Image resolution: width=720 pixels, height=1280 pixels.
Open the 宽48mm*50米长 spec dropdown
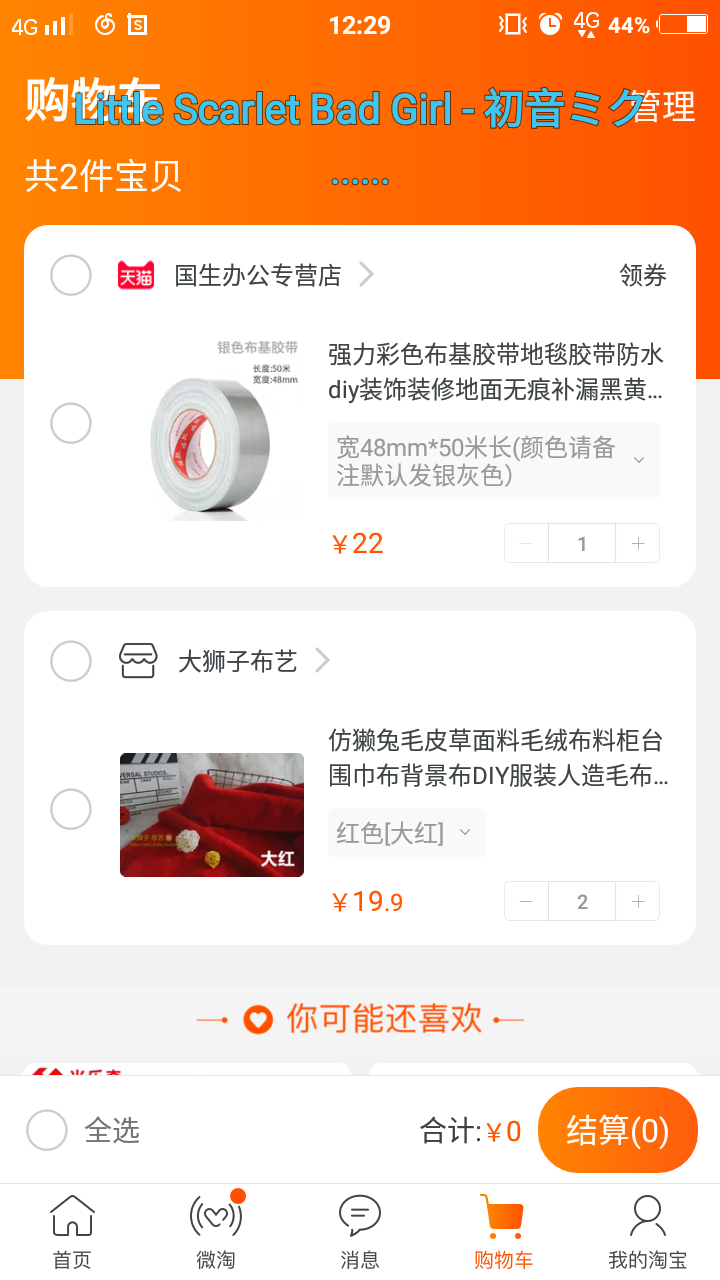coord(493,460)
